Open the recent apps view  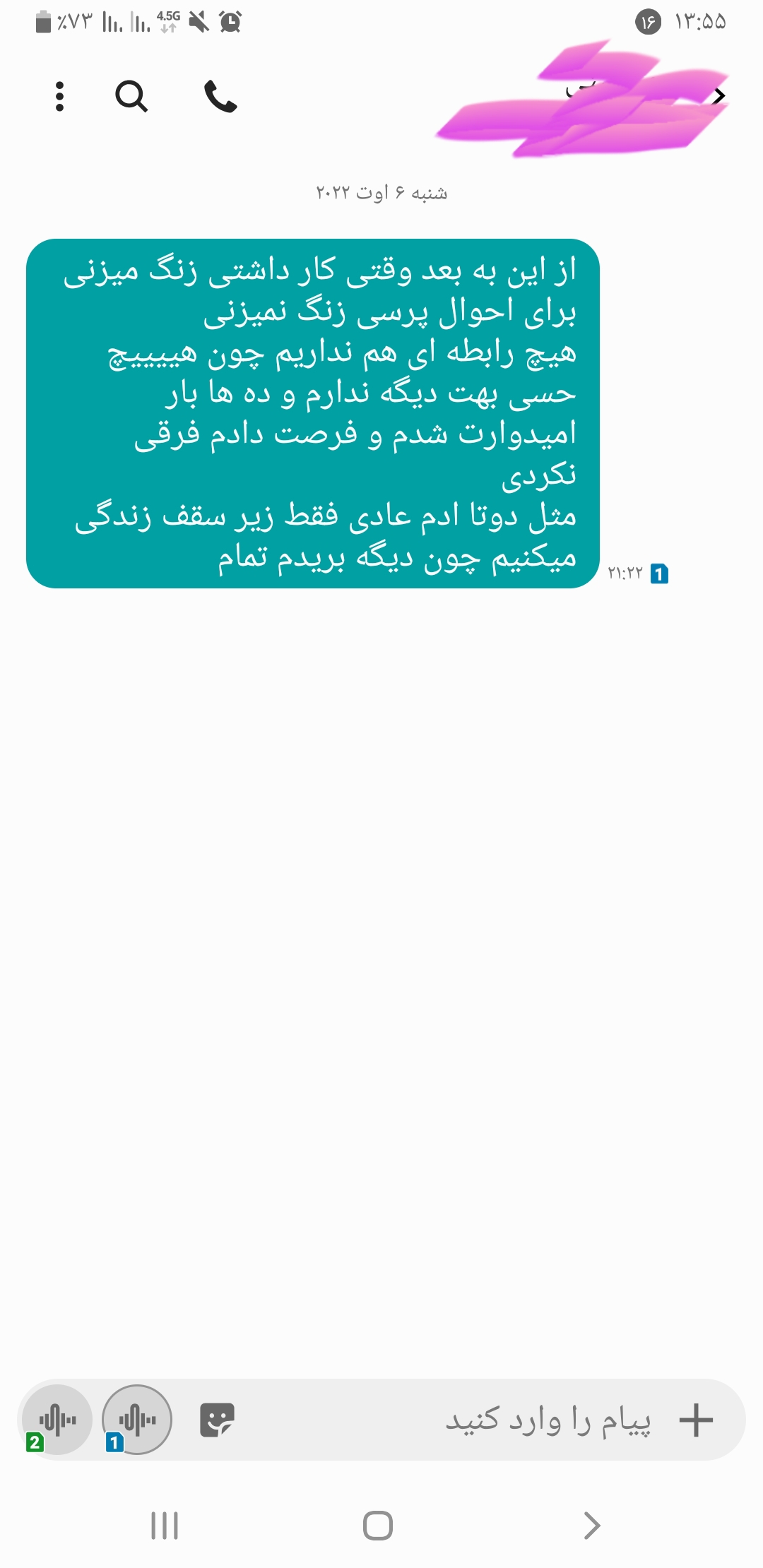[165, 1526]
